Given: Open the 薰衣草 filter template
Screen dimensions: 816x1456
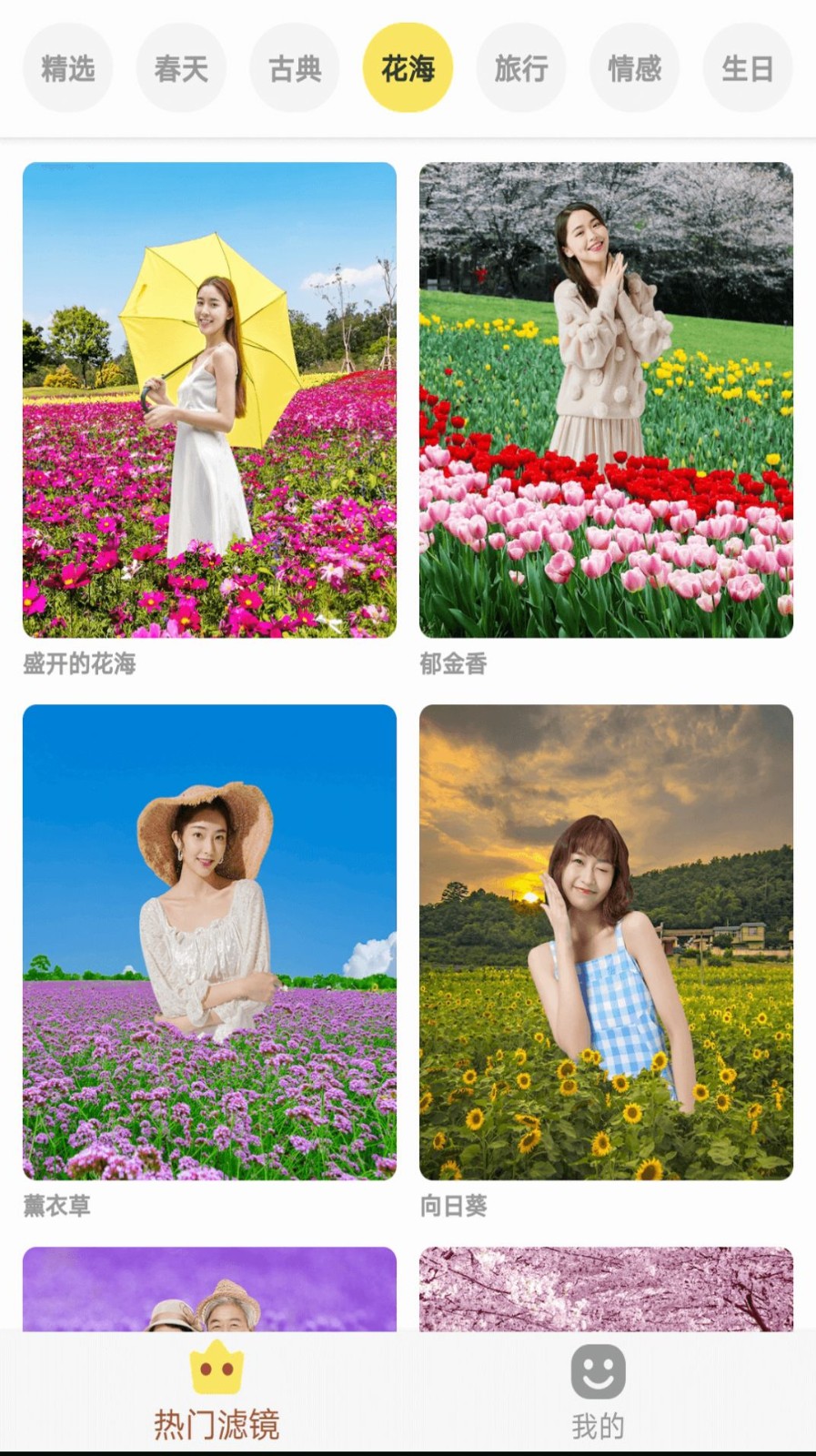Looking at the screenshot, I should 209,942.
